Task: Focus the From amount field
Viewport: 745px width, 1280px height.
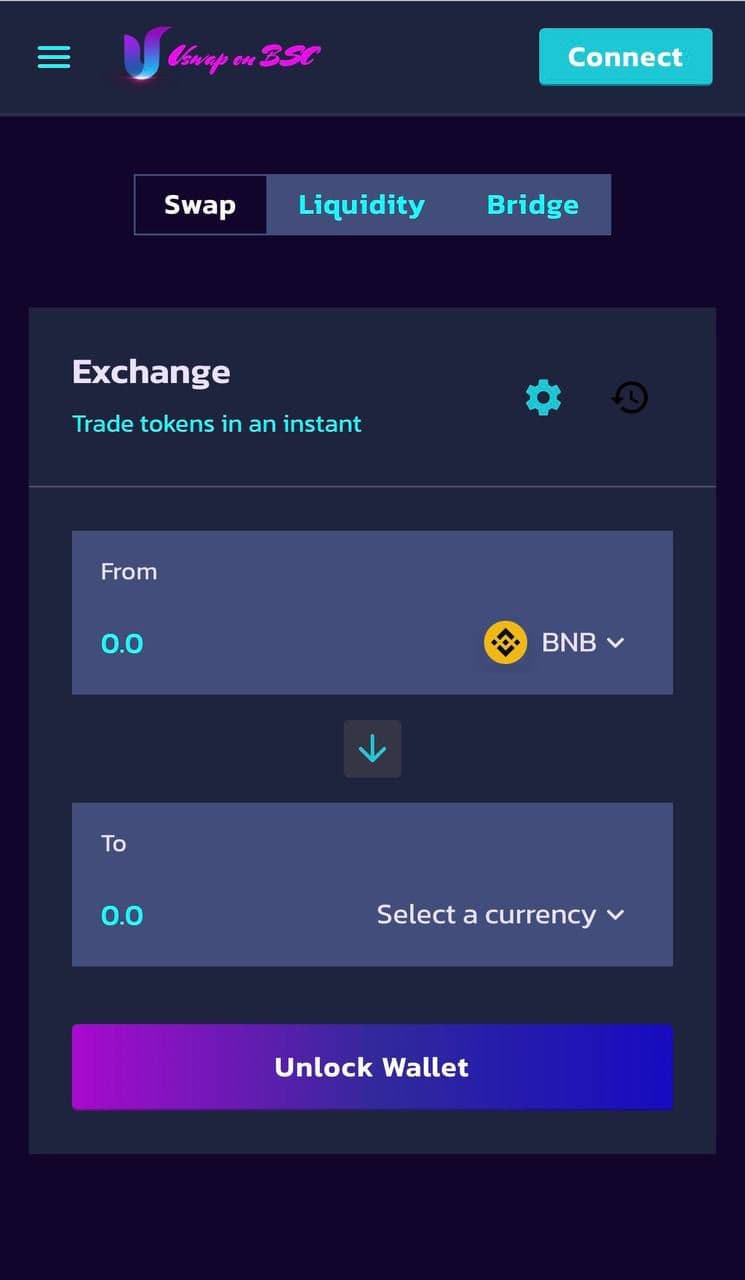Action: click(x=250, y=643)
